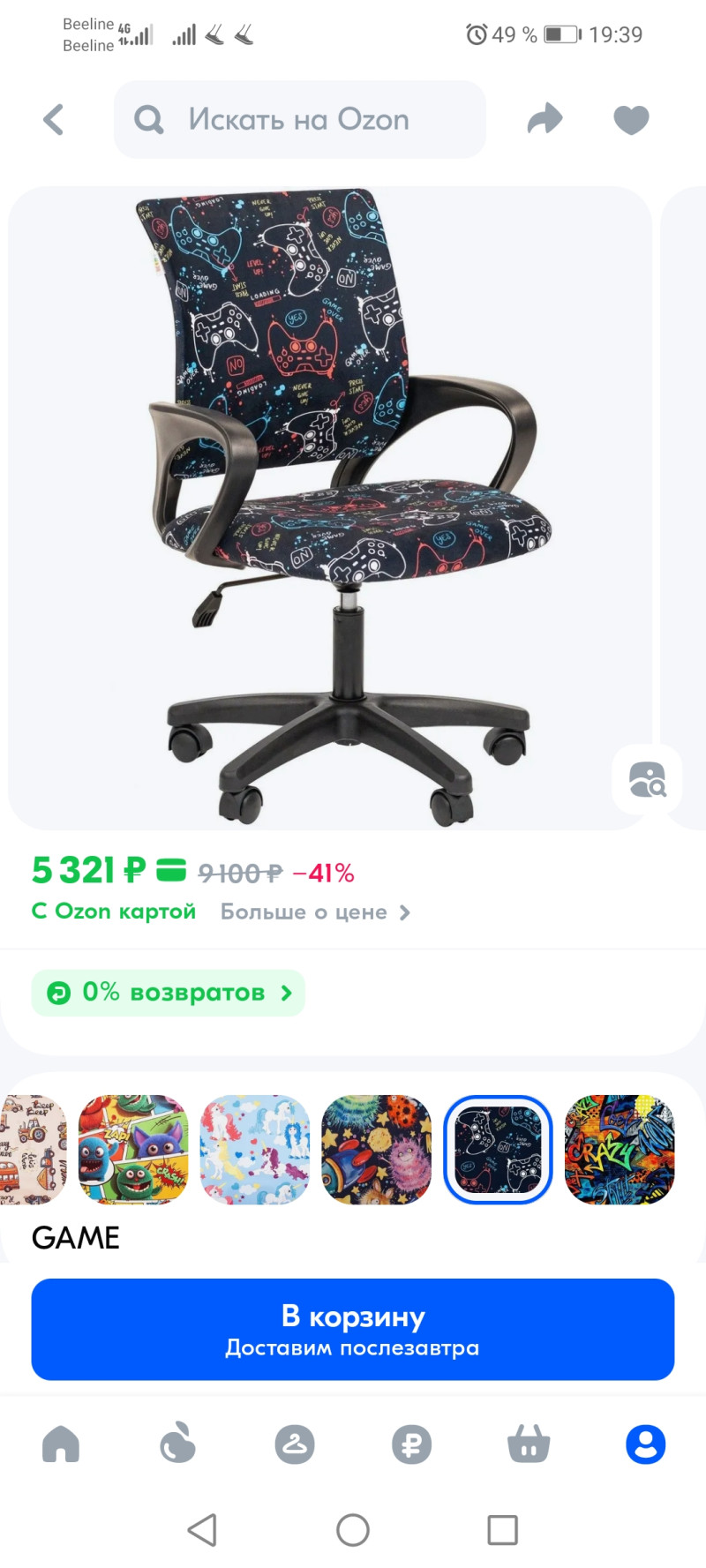Image resolution: width=706 pixels, height=1568 pixels.
Task: Open the "0% возвратов" chip
Action: (169, 993)
